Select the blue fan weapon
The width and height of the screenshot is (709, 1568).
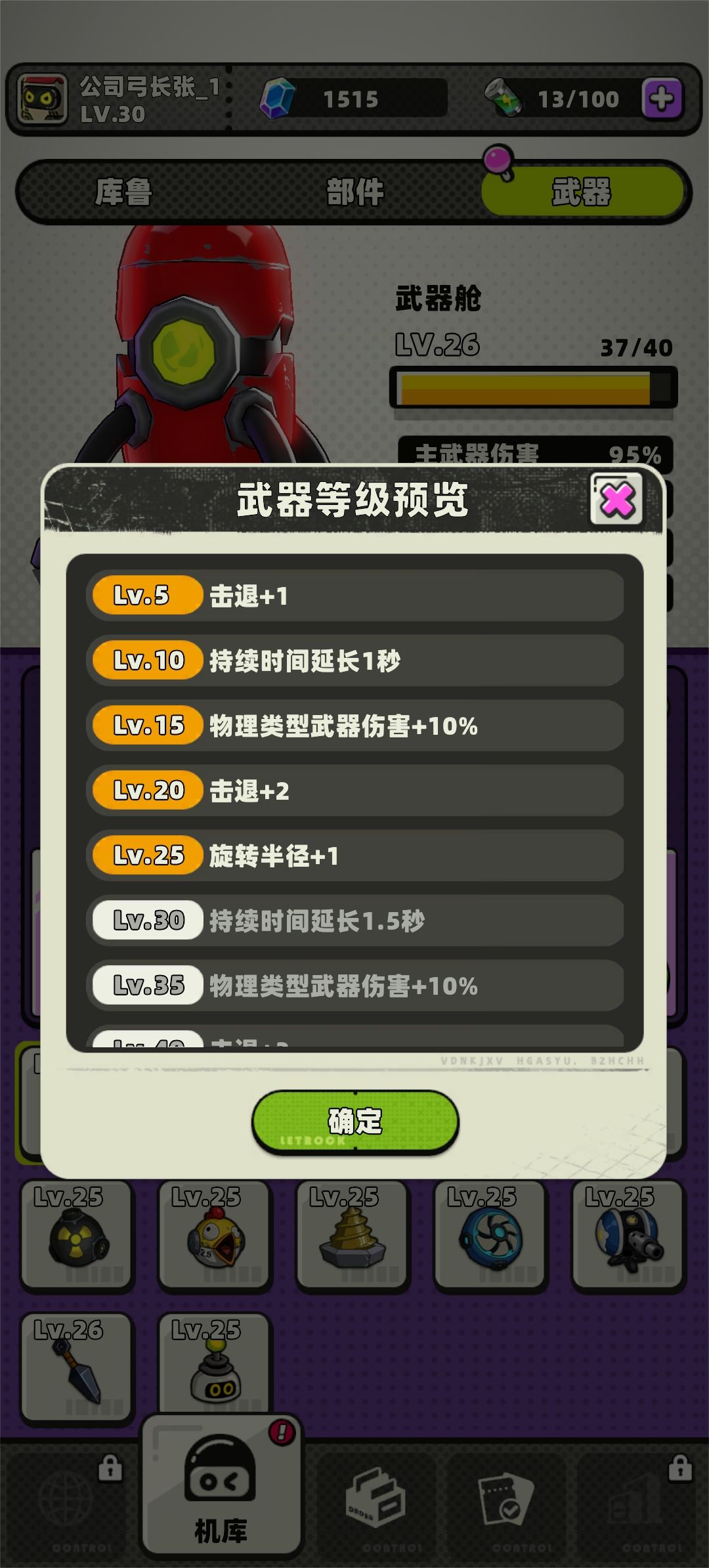(491, 1234)
